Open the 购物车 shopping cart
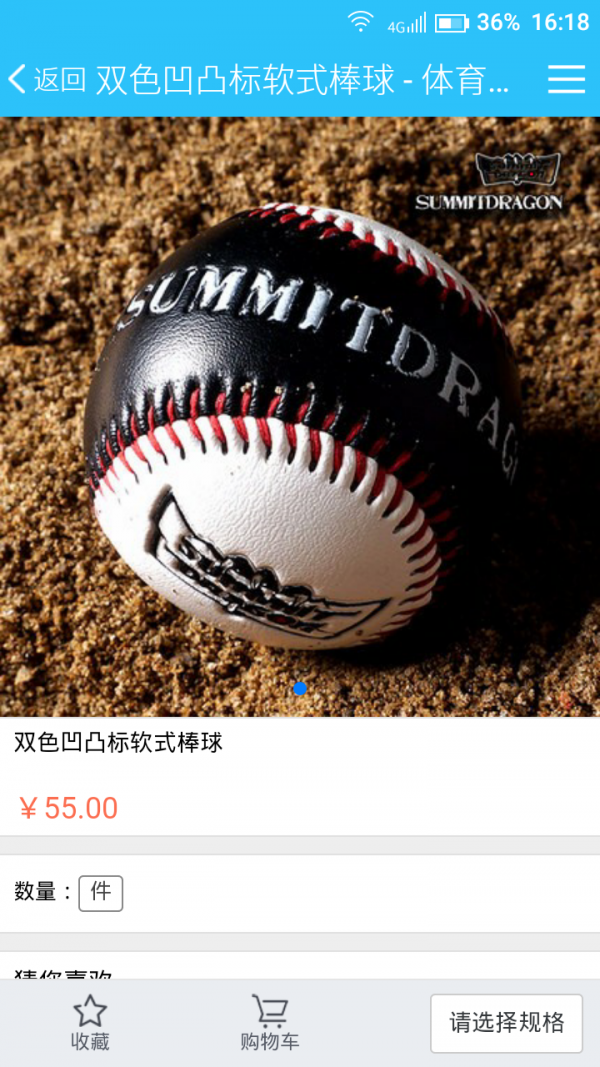Screen dimensions: 600x1067 pyautogui.click(x=270, y=1022)
